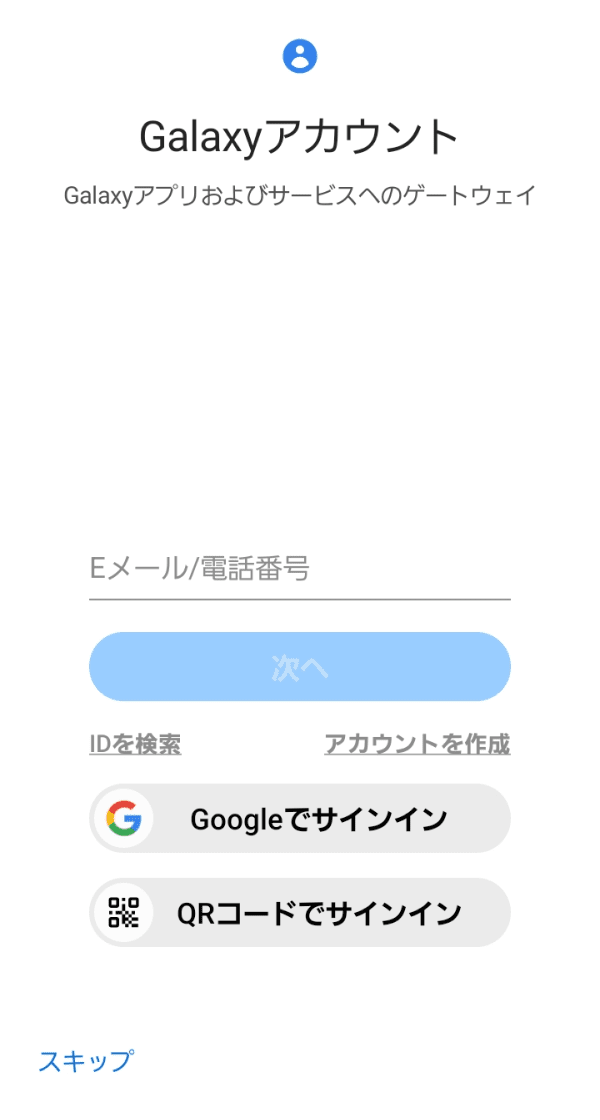The image size is (600, 1120).
Task: Tap the Eメール/電話番号 input field
Action: pyautogui.click(x=299, y=570)
